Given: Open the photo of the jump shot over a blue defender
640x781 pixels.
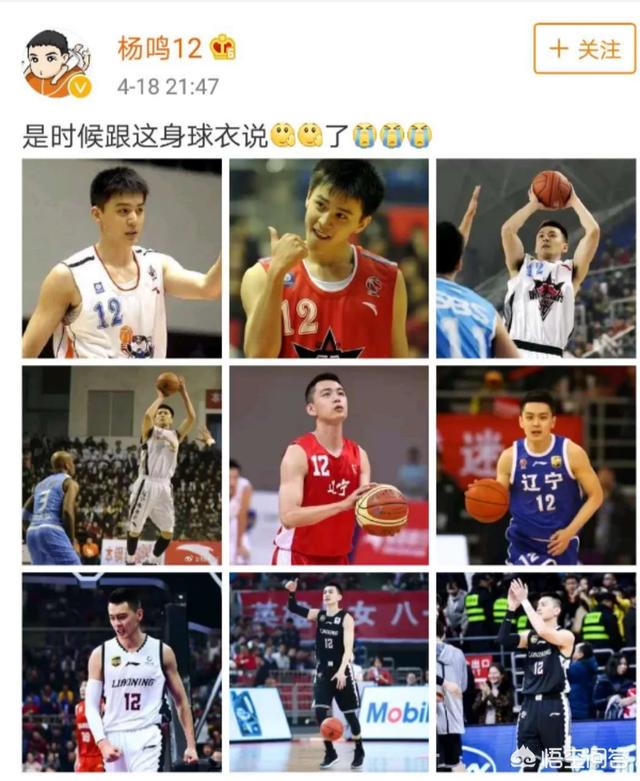Looking at the screenshot, I should (121, 465).
